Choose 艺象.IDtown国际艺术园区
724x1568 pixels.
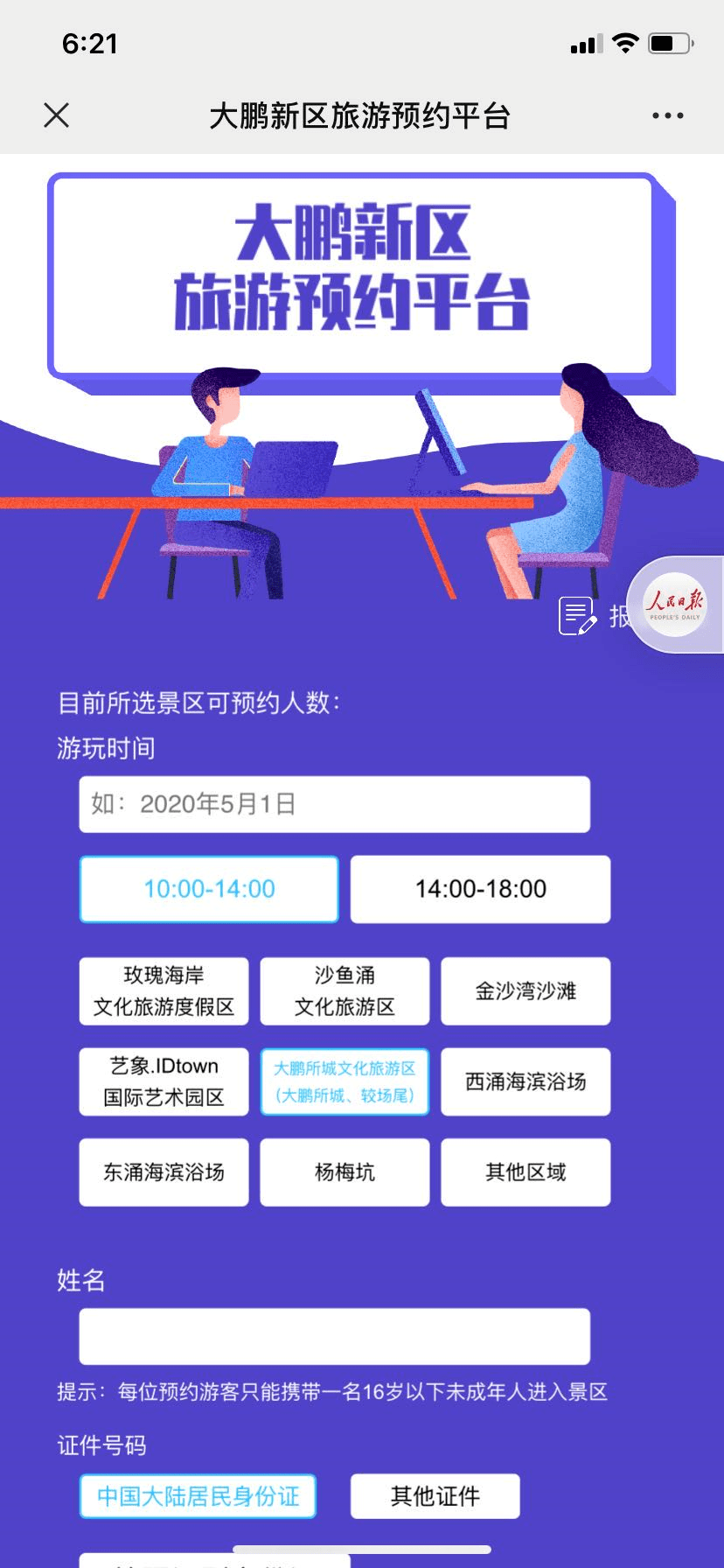click(164, 1081)
